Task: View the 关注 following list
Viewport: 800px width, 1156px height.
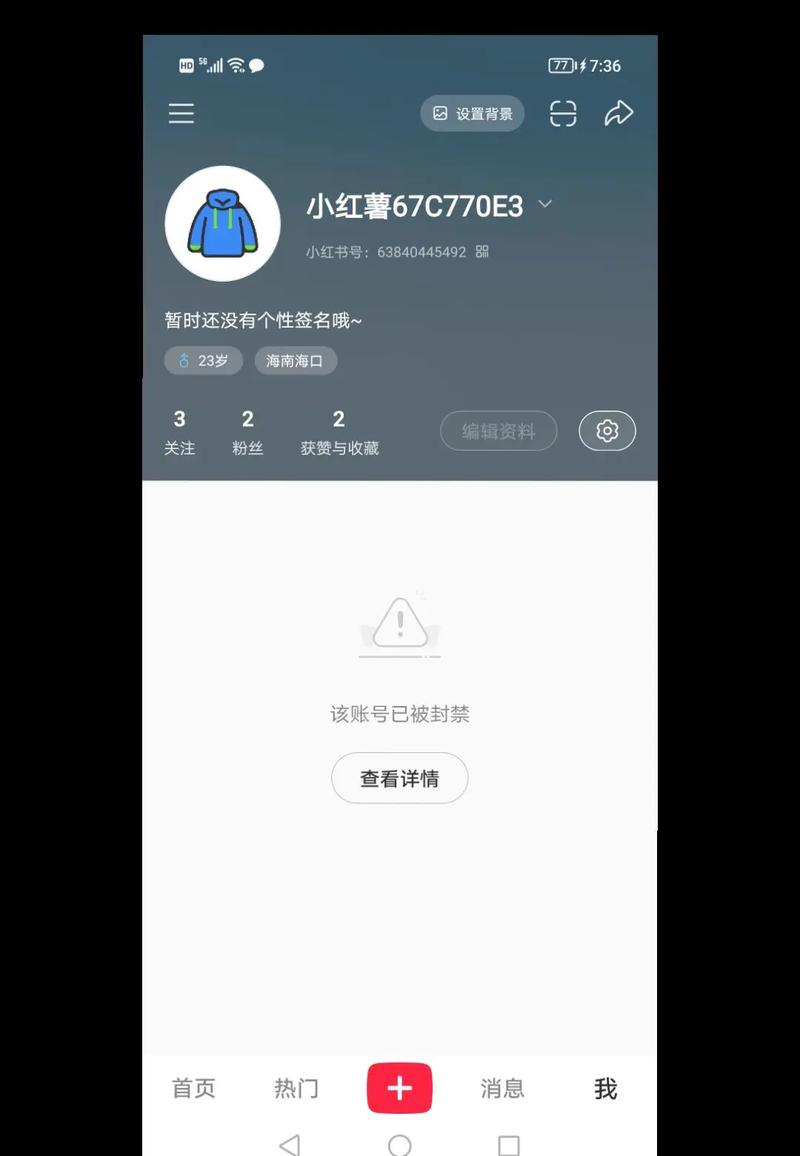Action: [180, 432]
